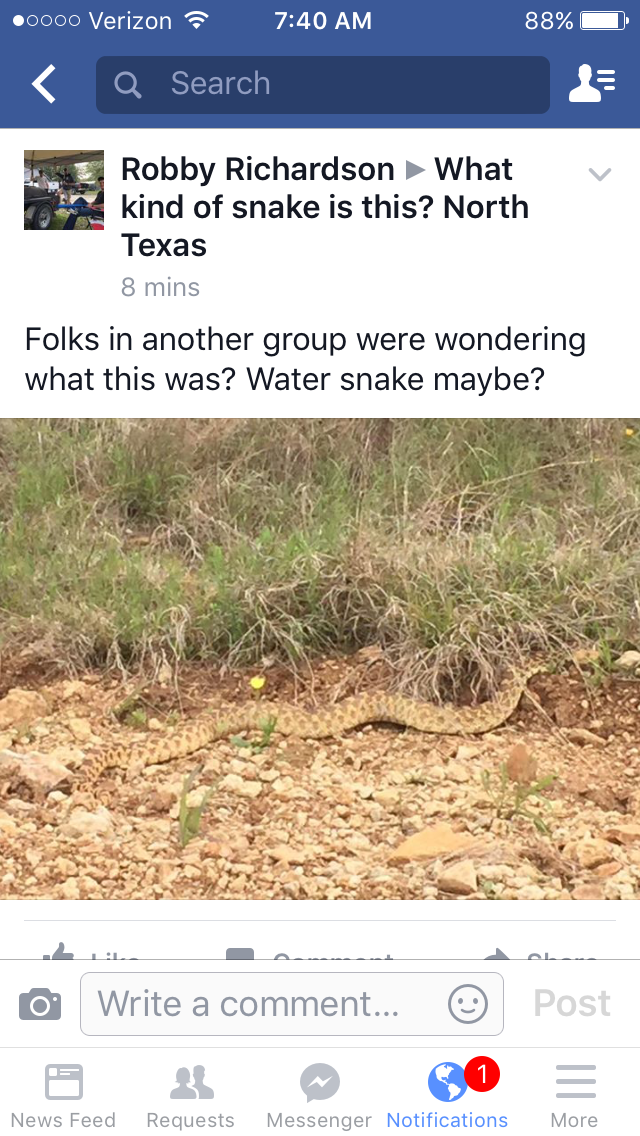Viewport: 640px width, 1136px height.
Task: Open the emoji sticker picker
Action: click(x=467, y=1003)
